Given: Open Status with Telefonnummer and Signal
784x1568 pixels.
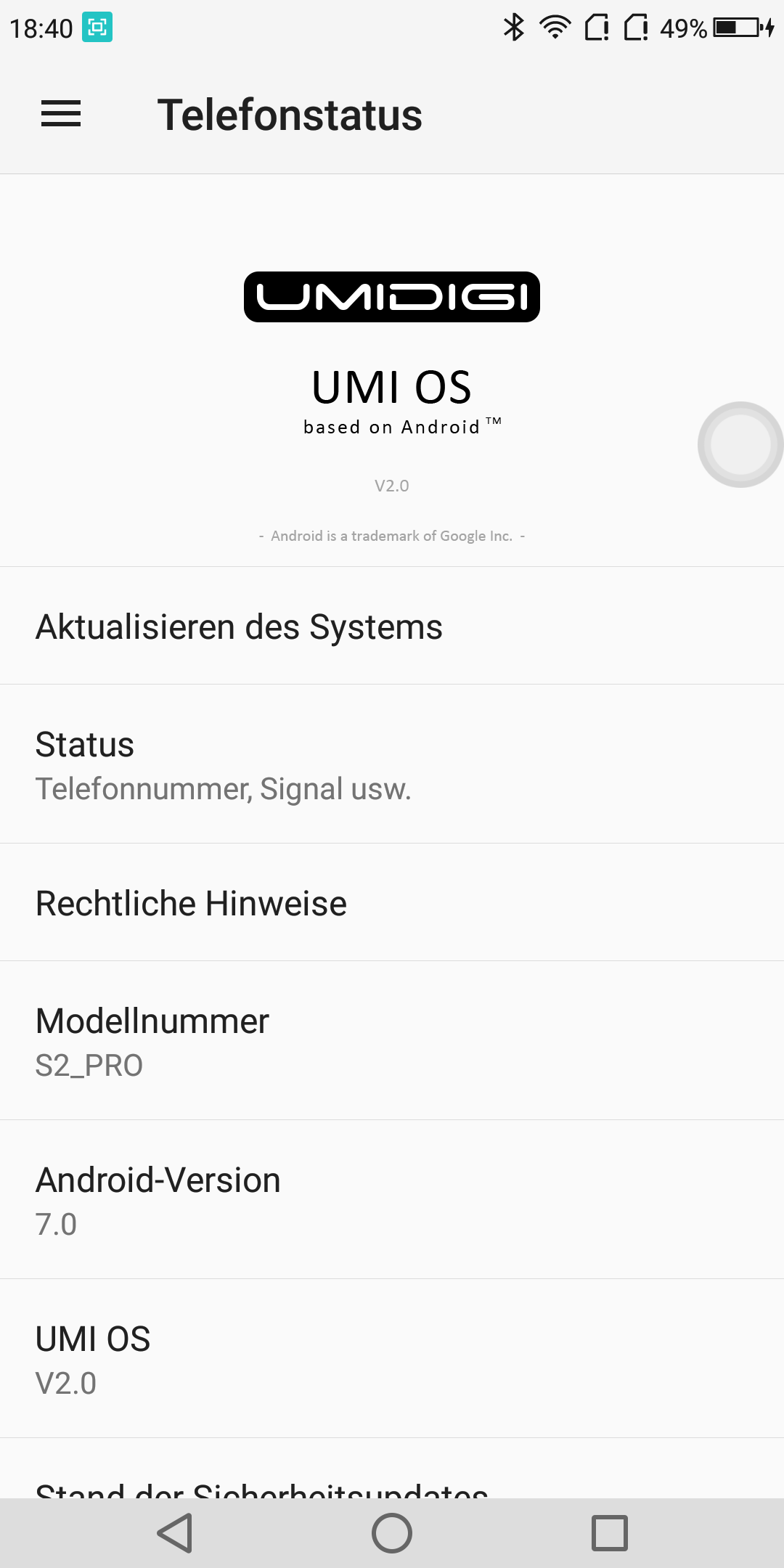Looking at the screenshot, I should (392, 765).
